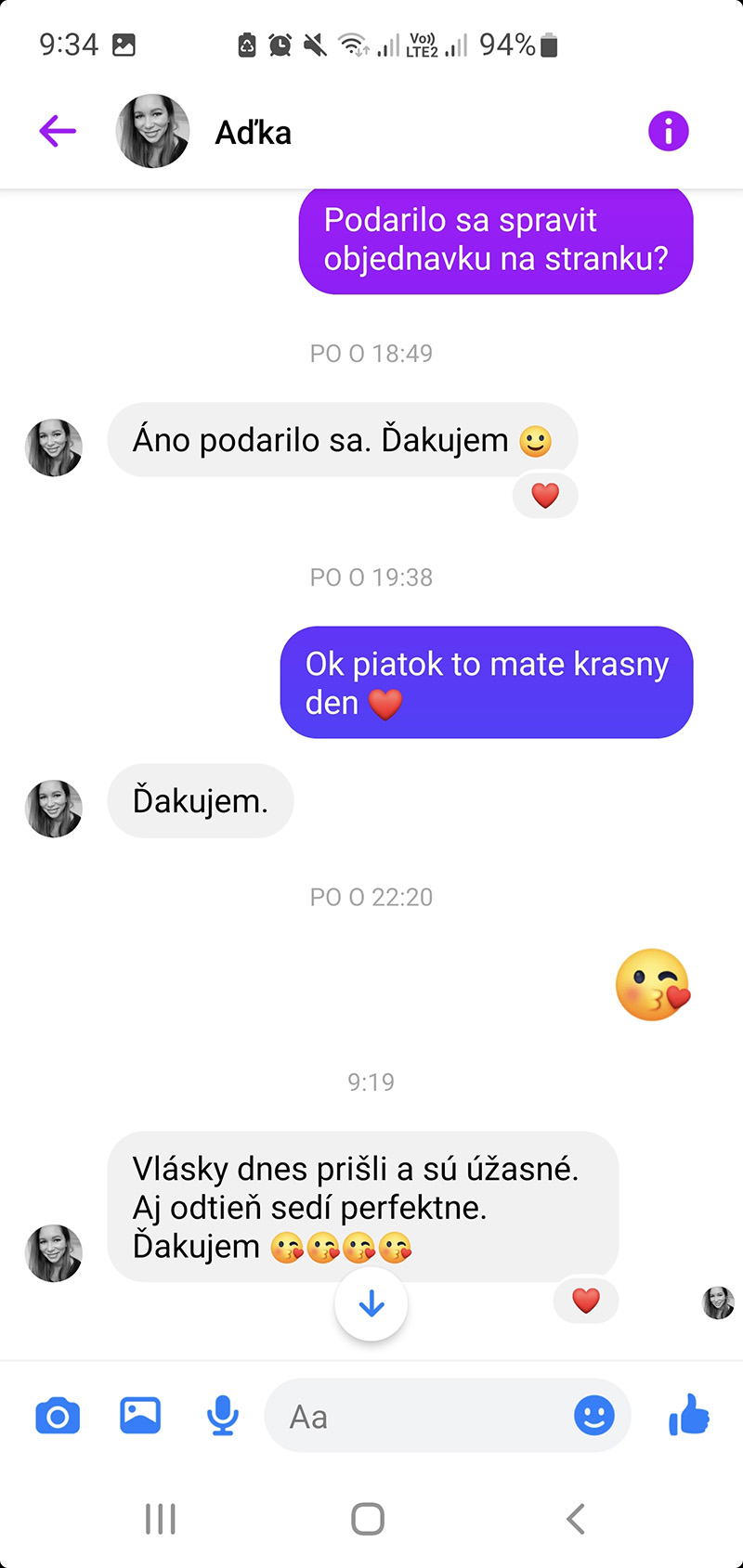Open the emoji picker in message field
The height and width of the screenshot is (1568, 743).
(x=594, y=1416)
